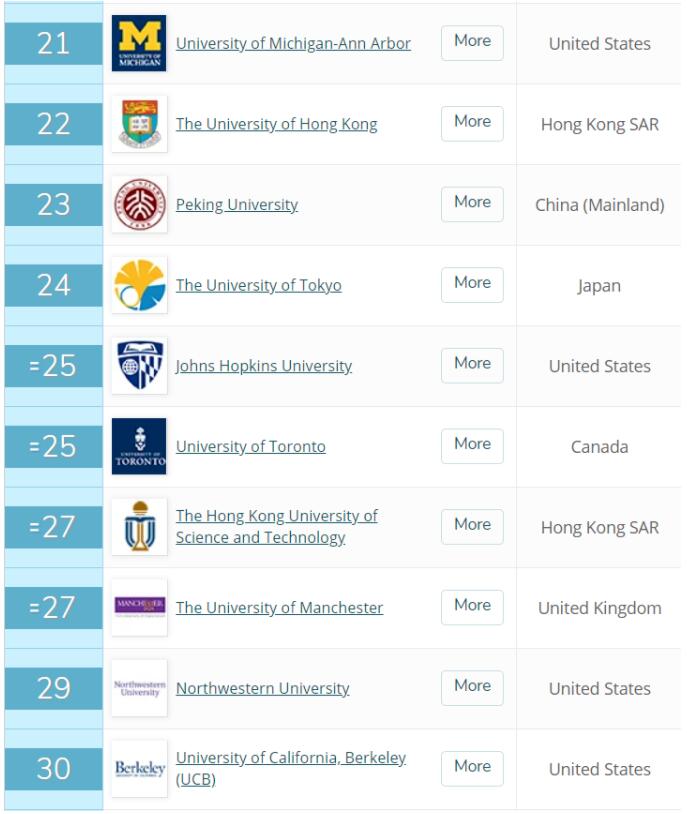Open The University of Hong Kong link
687x814 pixels.
(x=276, y=124)
